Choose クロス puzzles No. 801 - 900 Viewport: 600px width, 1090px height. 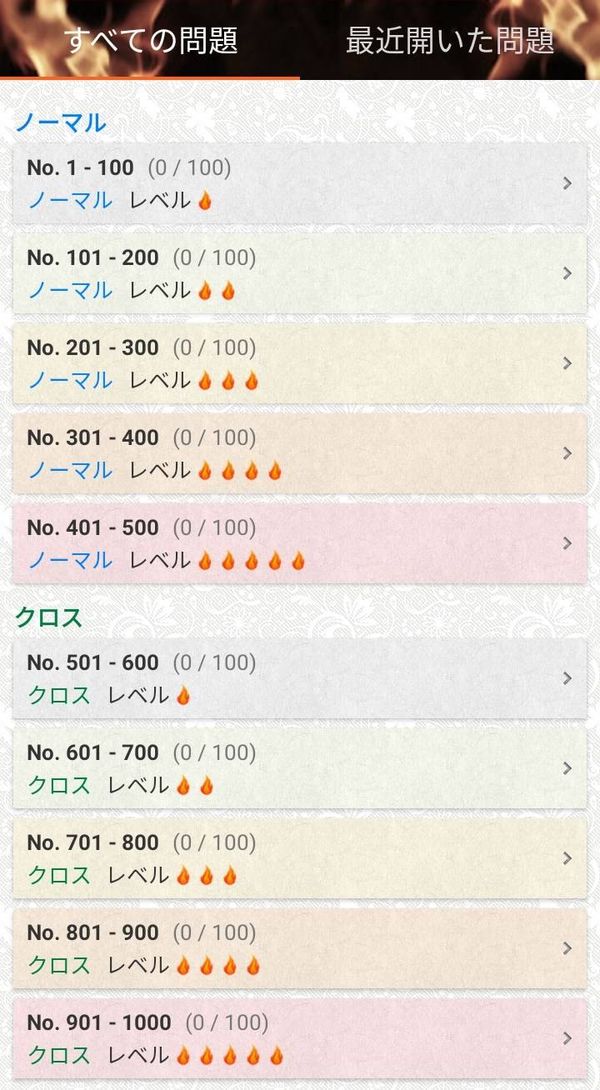click(x=300, y=948)
